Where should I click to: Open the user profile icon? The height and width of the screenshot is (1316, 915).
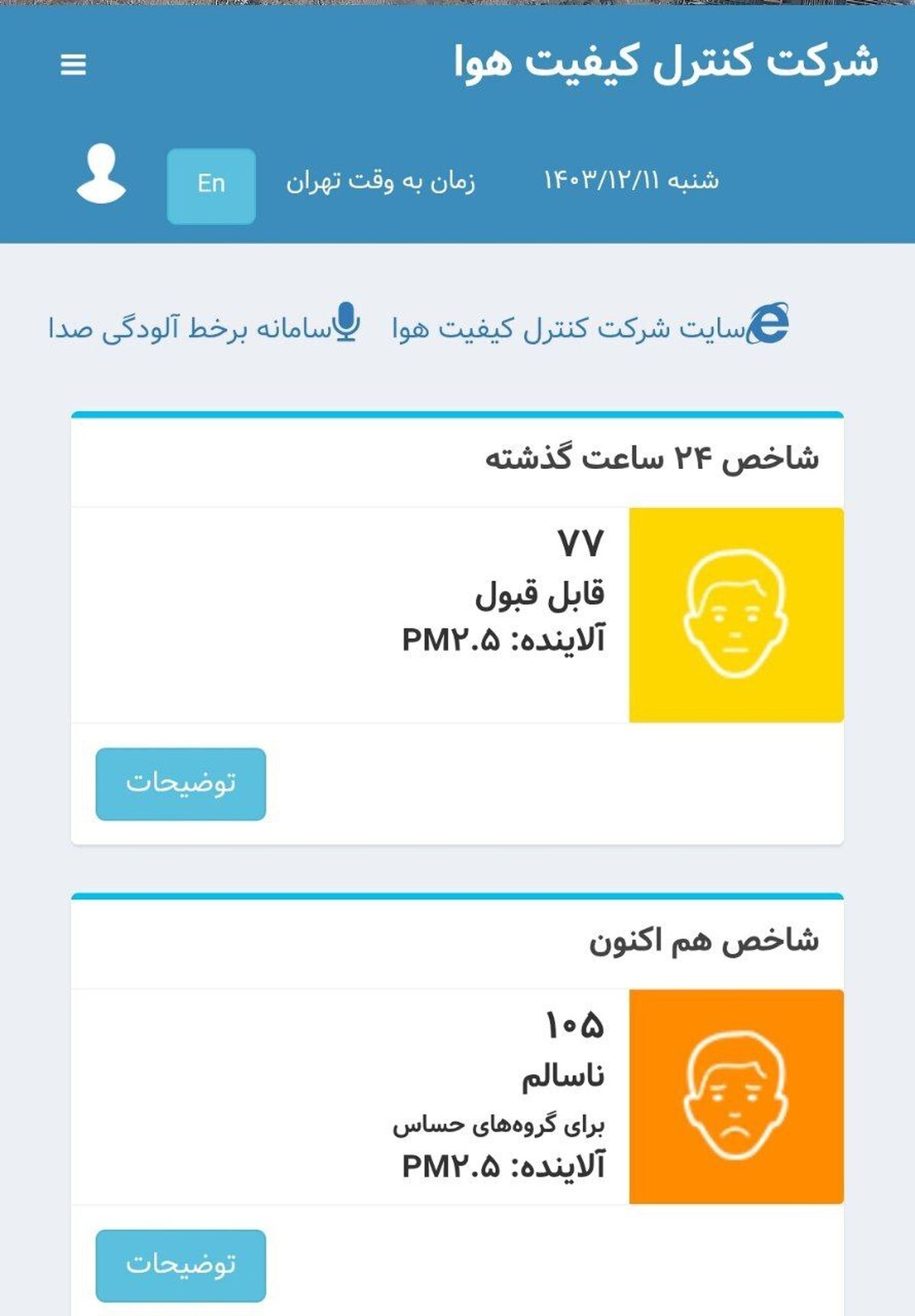(101, 175)
